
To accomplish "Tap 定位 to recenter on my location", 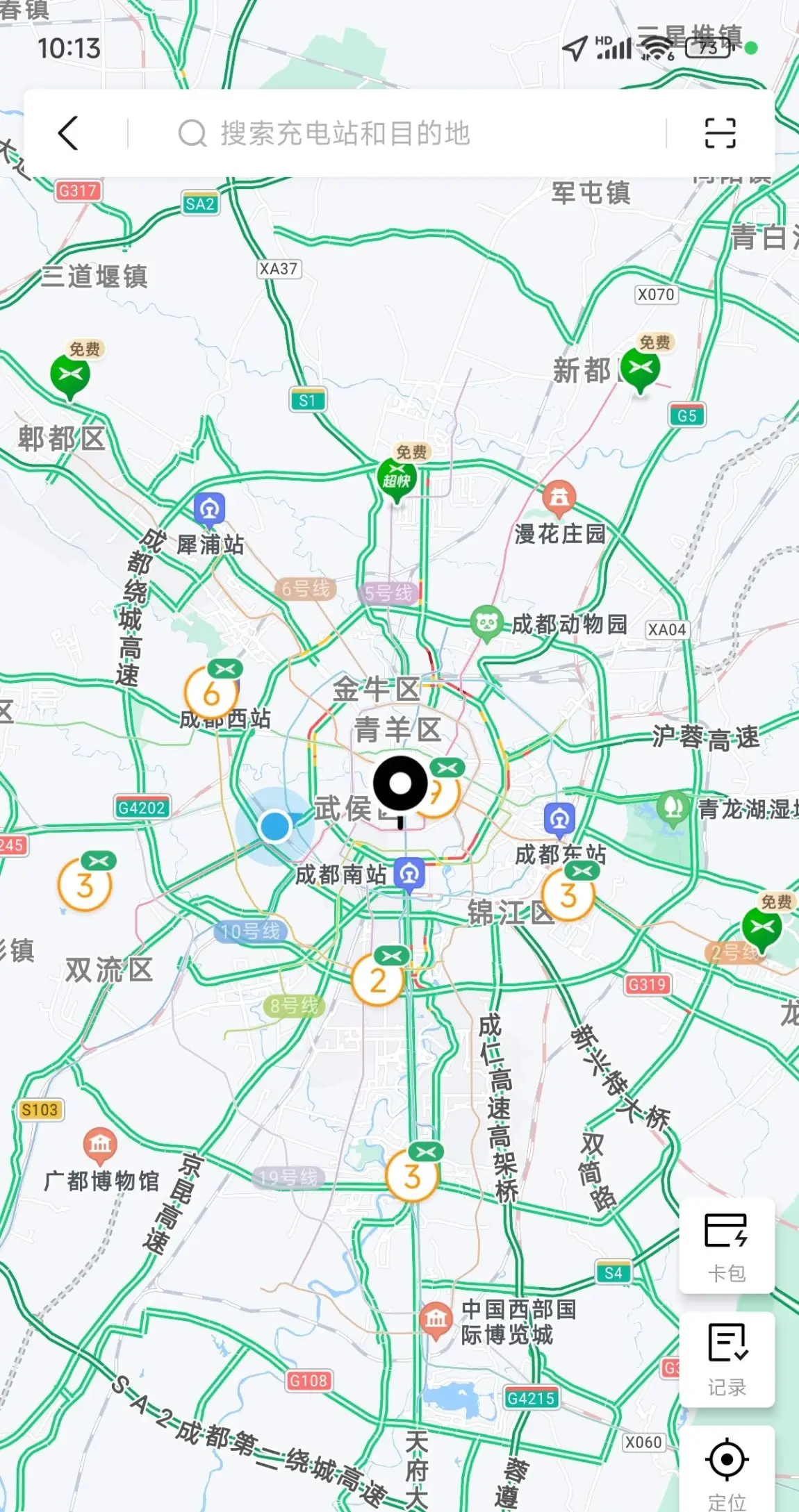I will click(727, 1470).
